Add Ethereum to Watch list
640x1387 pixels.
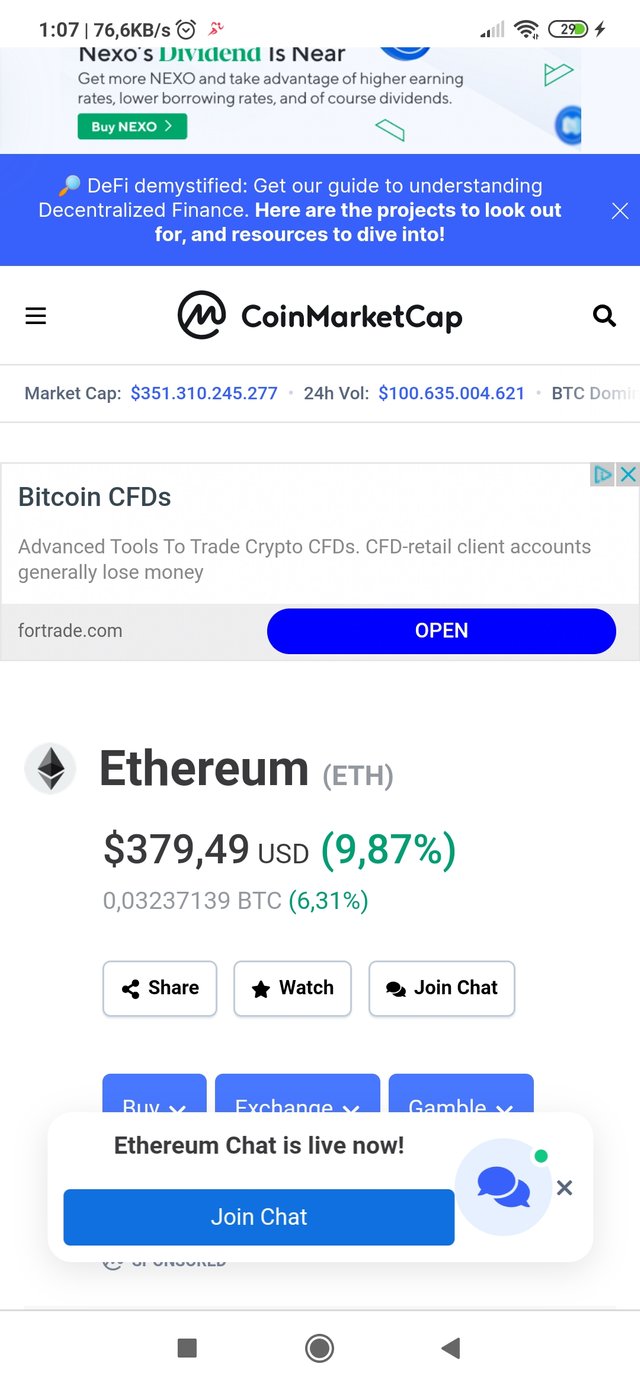(x=292, y=988)
